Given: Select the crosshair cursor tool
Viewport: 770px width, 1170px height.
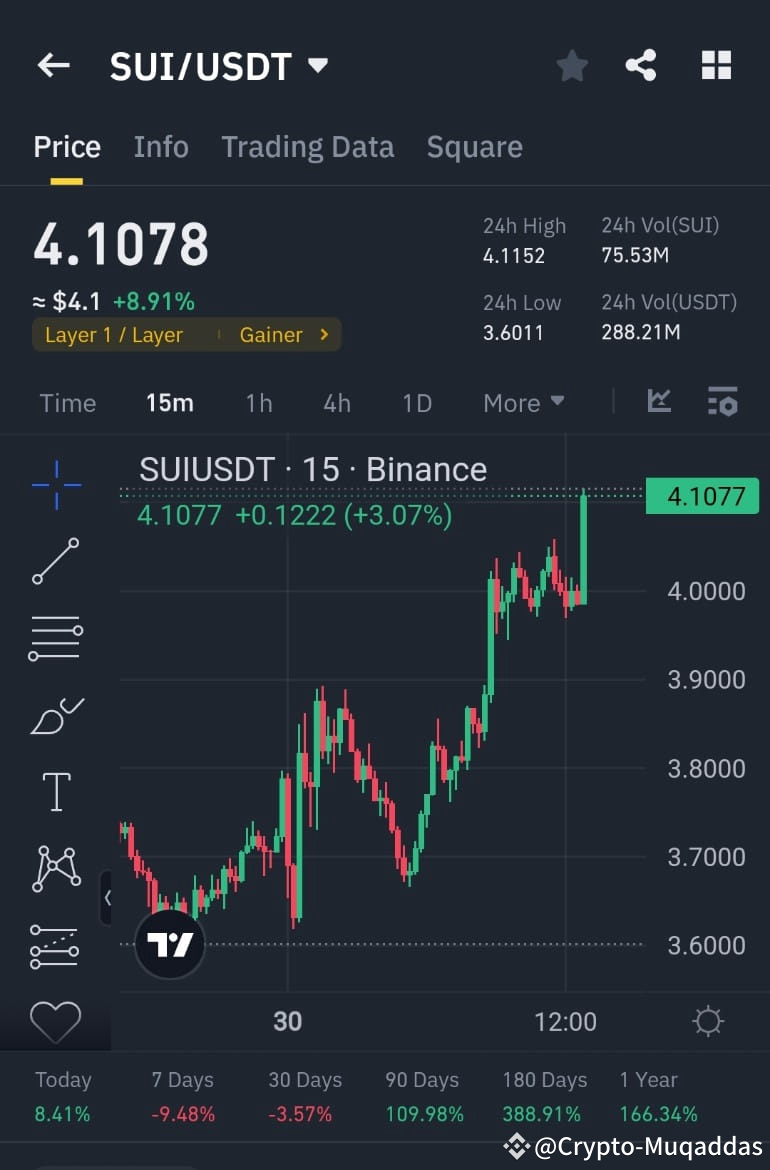Looking at the screenshot, I should [x=56, y=485].
